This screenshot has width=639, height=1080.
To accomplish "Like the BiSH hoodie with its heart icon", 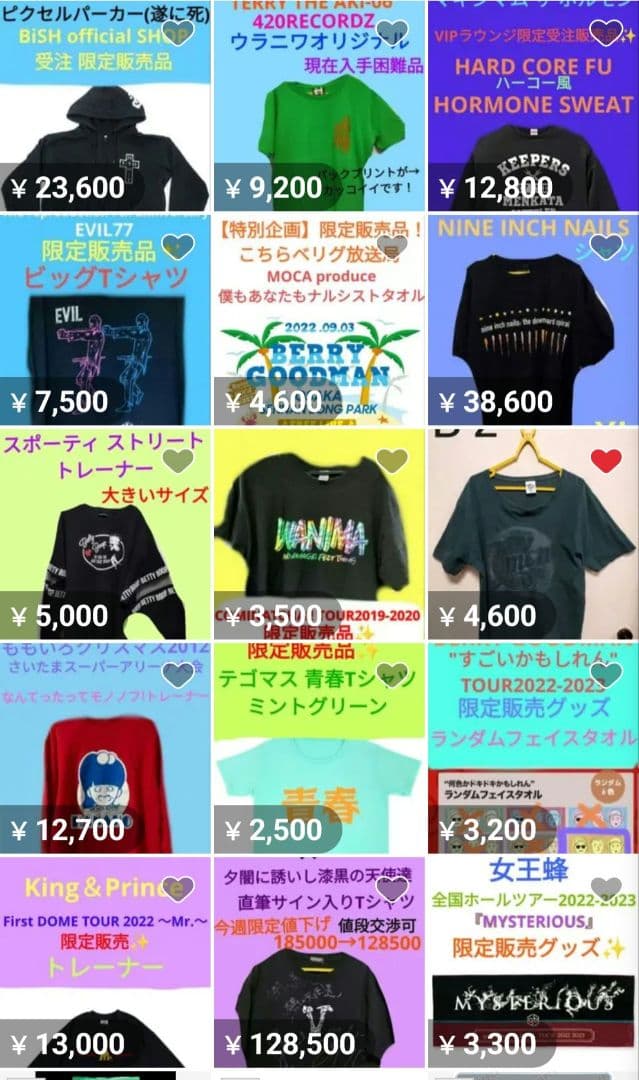I will click(x=178, y=33).
